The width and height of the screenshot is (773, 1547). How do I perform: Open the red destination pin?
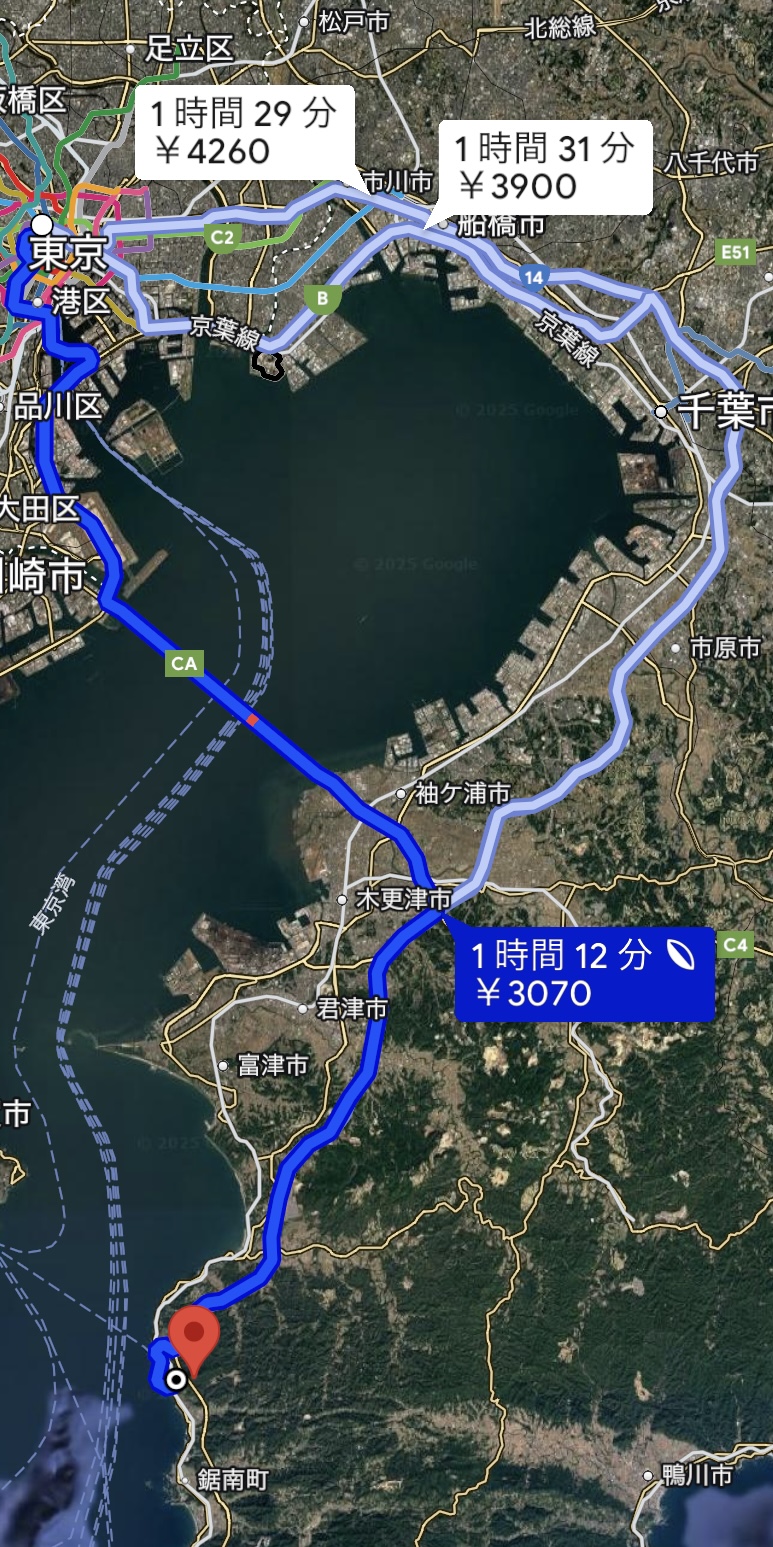click(x=193, y=1336)
